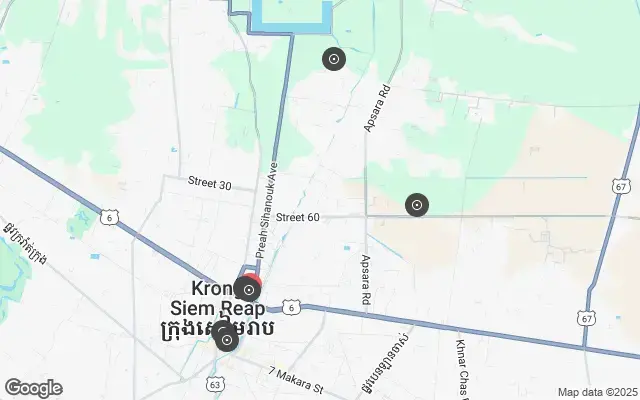
Task: Tap the northernmost marker near Apsara Rd
Action: tap(334, 60)
